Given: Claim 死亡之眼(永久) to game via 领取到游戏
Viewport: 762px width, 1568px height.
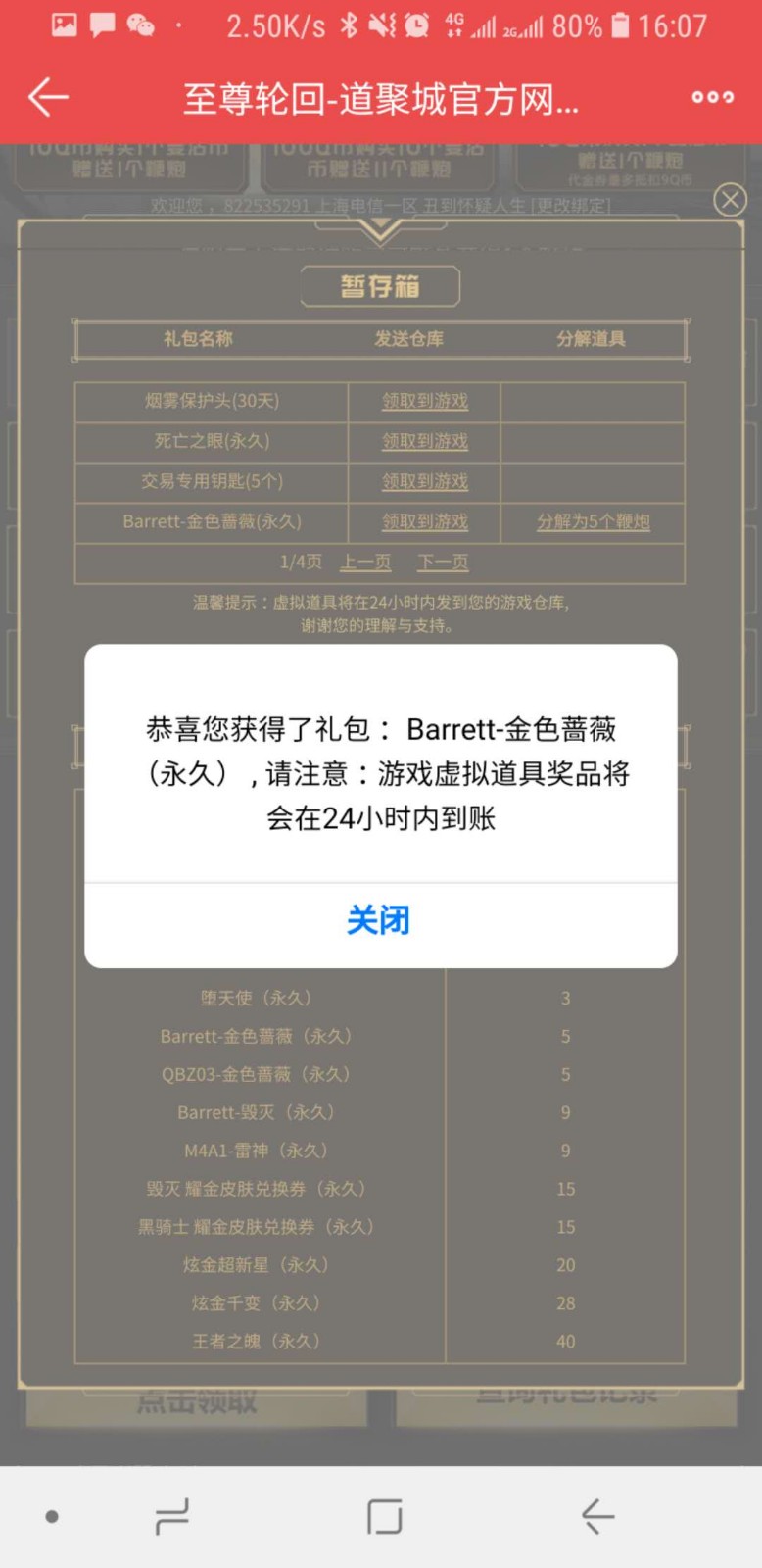Looking at the screenshot, I should pyautogui.click(x=425, y=441).
